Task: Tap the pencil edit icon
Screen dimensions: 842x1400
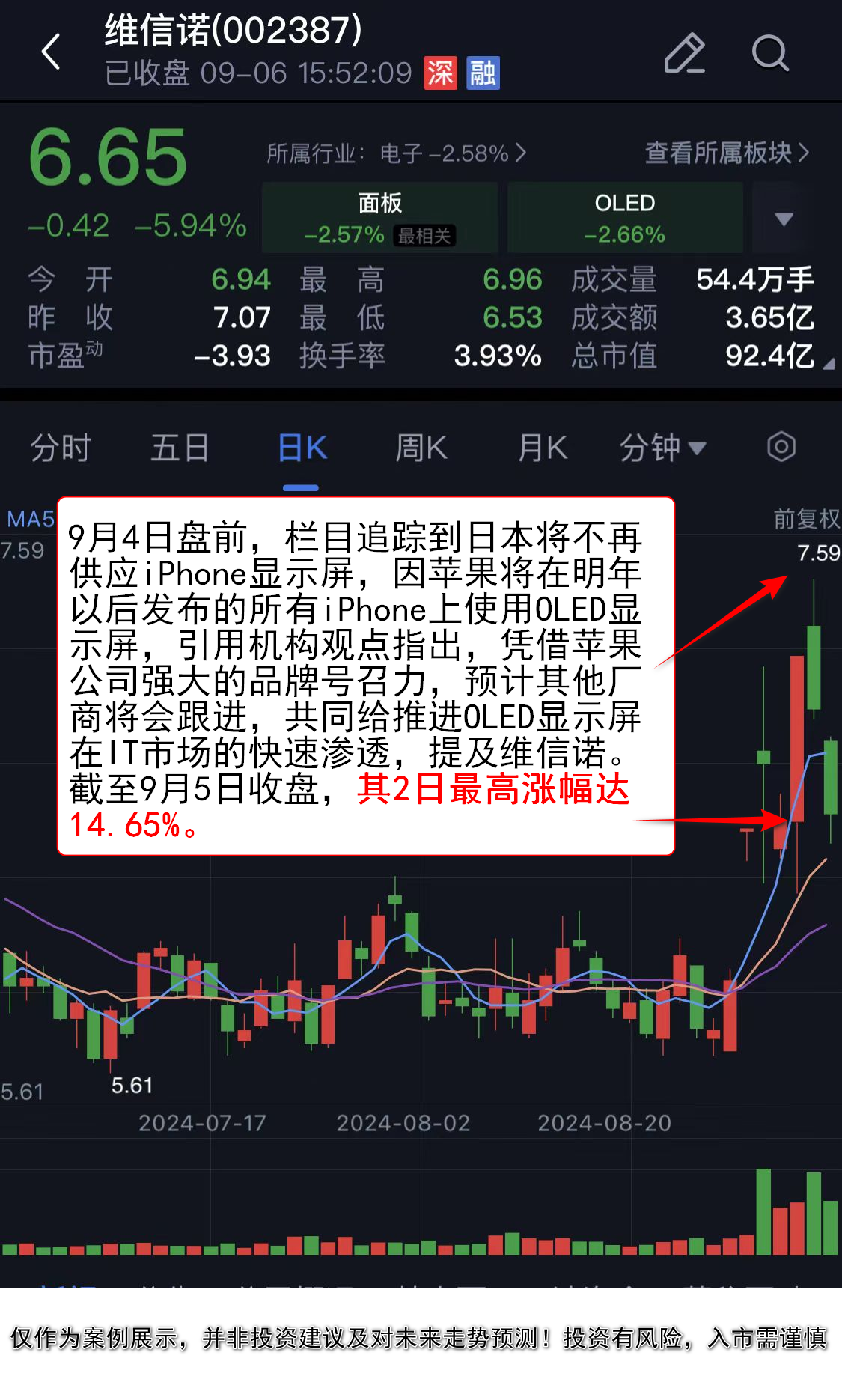Action: pyautogui.click(x=684, y=53)
